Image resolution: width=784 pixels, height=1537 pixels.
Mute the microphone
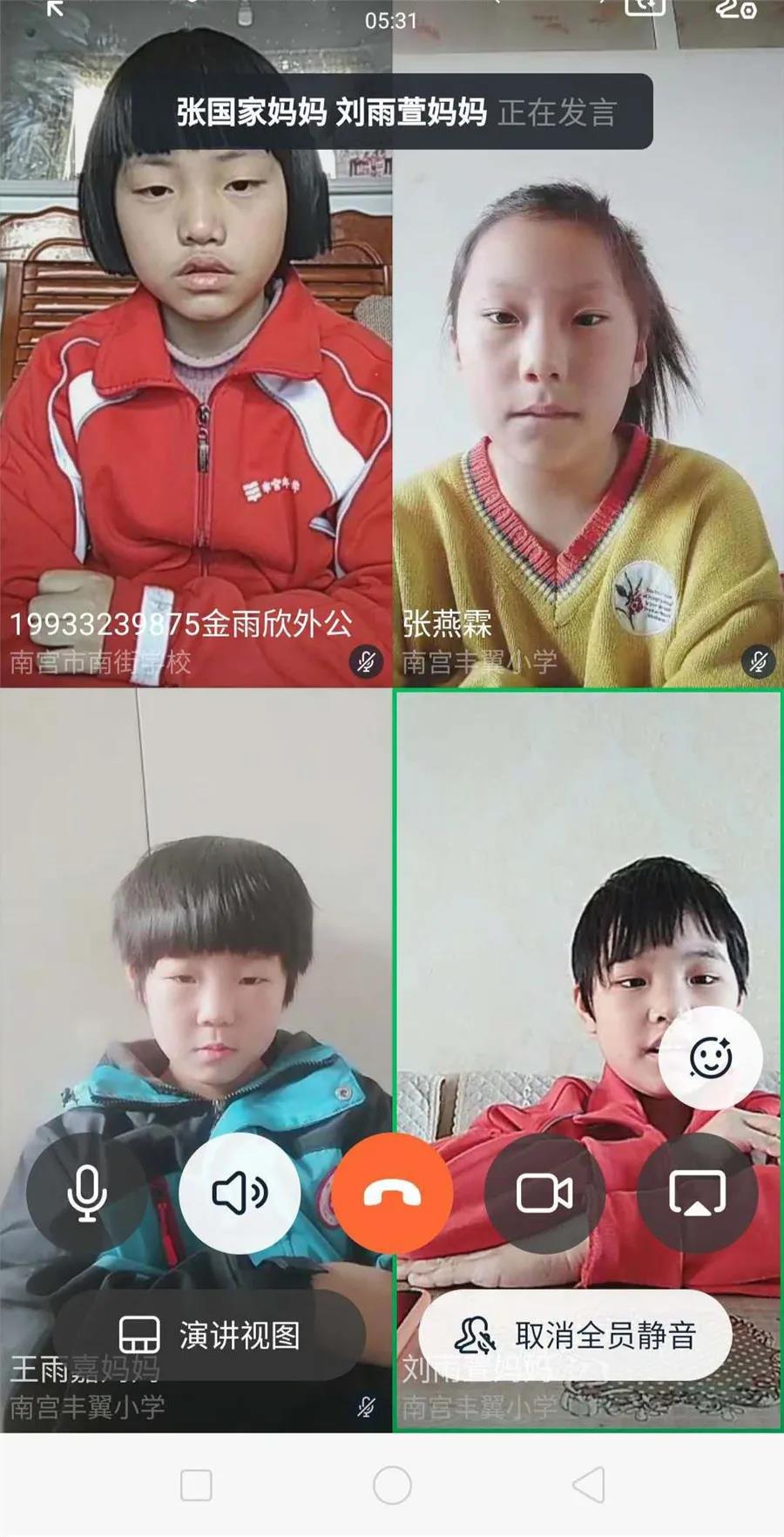[x=87, y=1193]
